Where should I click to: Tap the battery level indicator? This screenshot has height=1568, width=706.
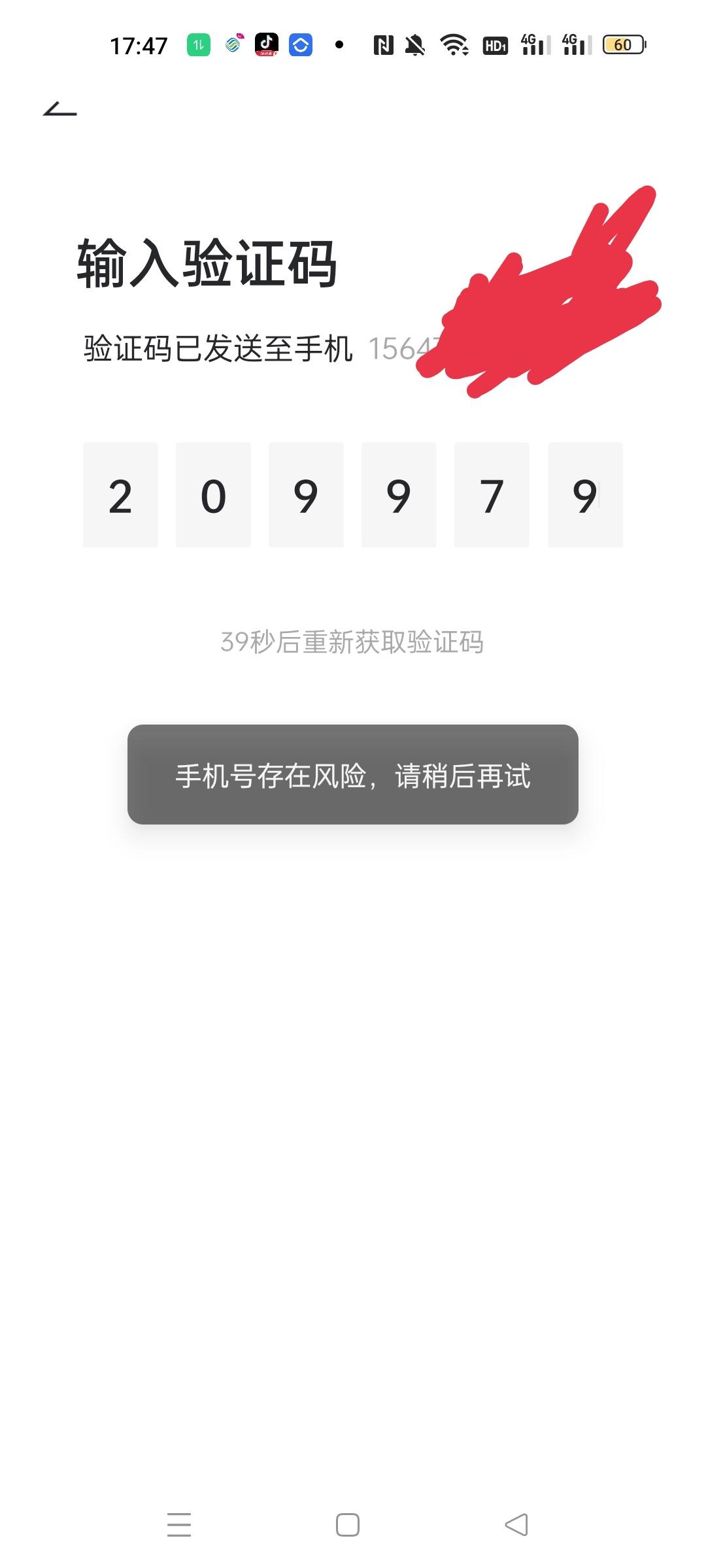[622, 44]
